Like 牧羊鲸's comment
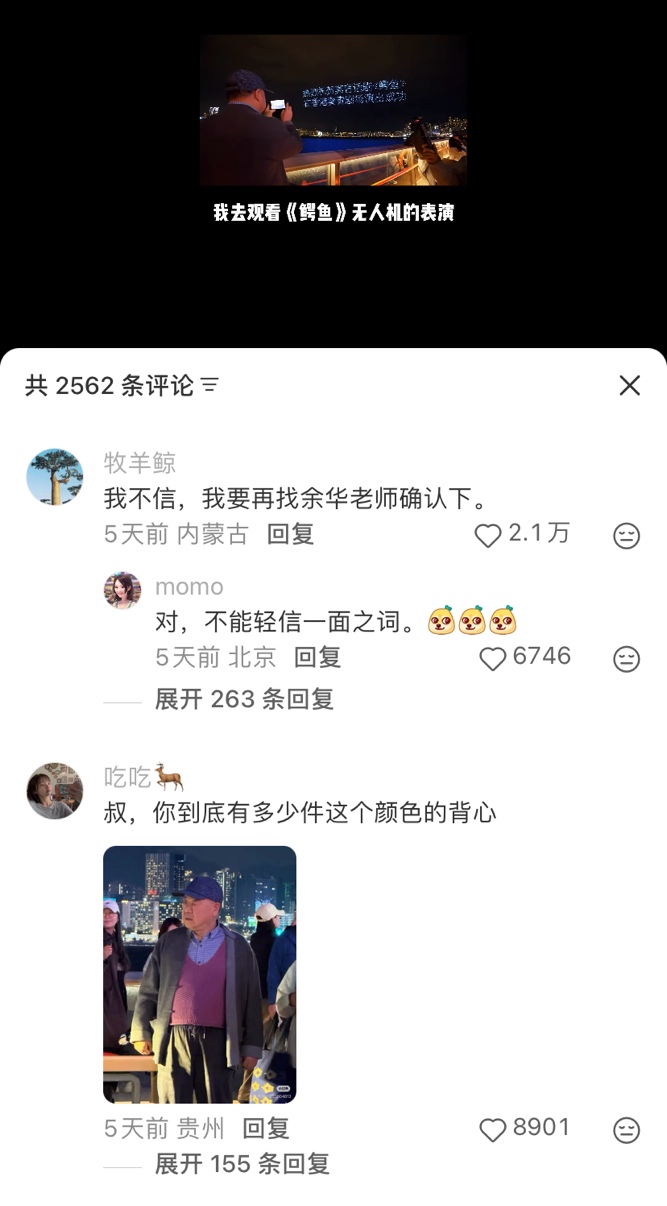The width and height of the screenshot is (667, 1206). (x=488, y=536)
